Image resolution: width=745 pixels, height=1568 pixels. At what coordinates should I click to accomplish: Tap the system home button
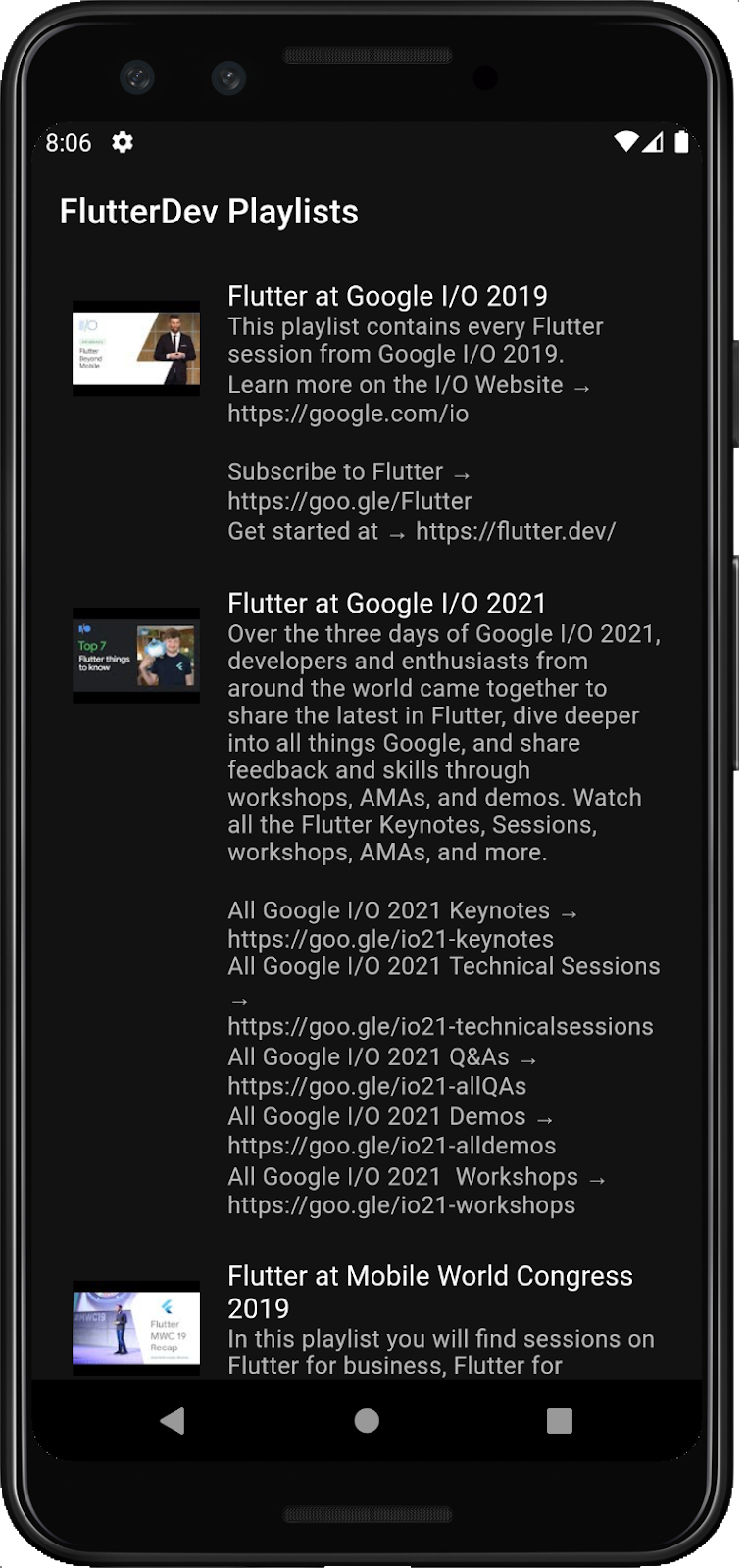coord(367,1420)
